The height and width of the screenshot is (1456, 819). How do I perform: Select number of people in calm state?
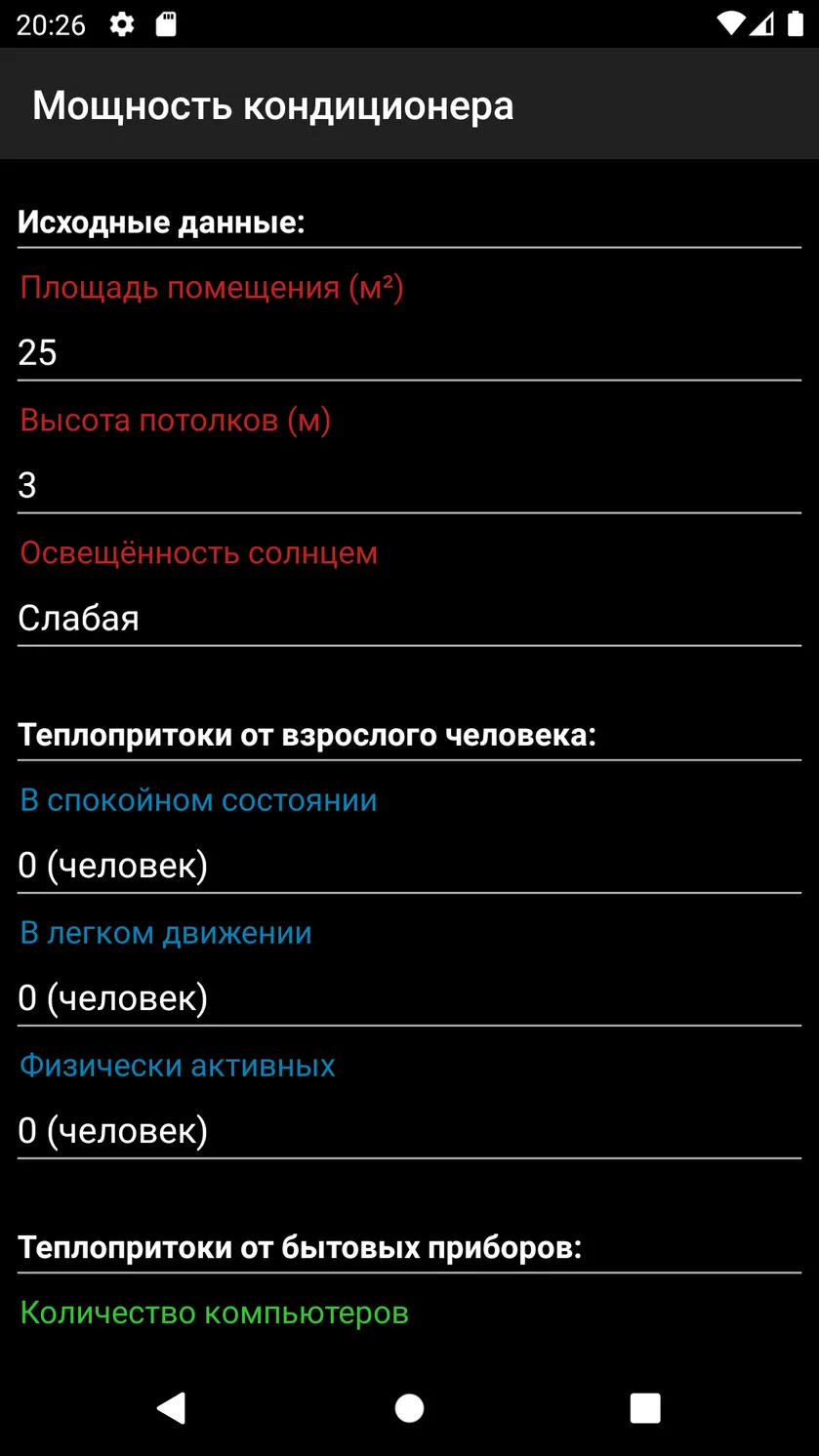click(x=409, y=865)
